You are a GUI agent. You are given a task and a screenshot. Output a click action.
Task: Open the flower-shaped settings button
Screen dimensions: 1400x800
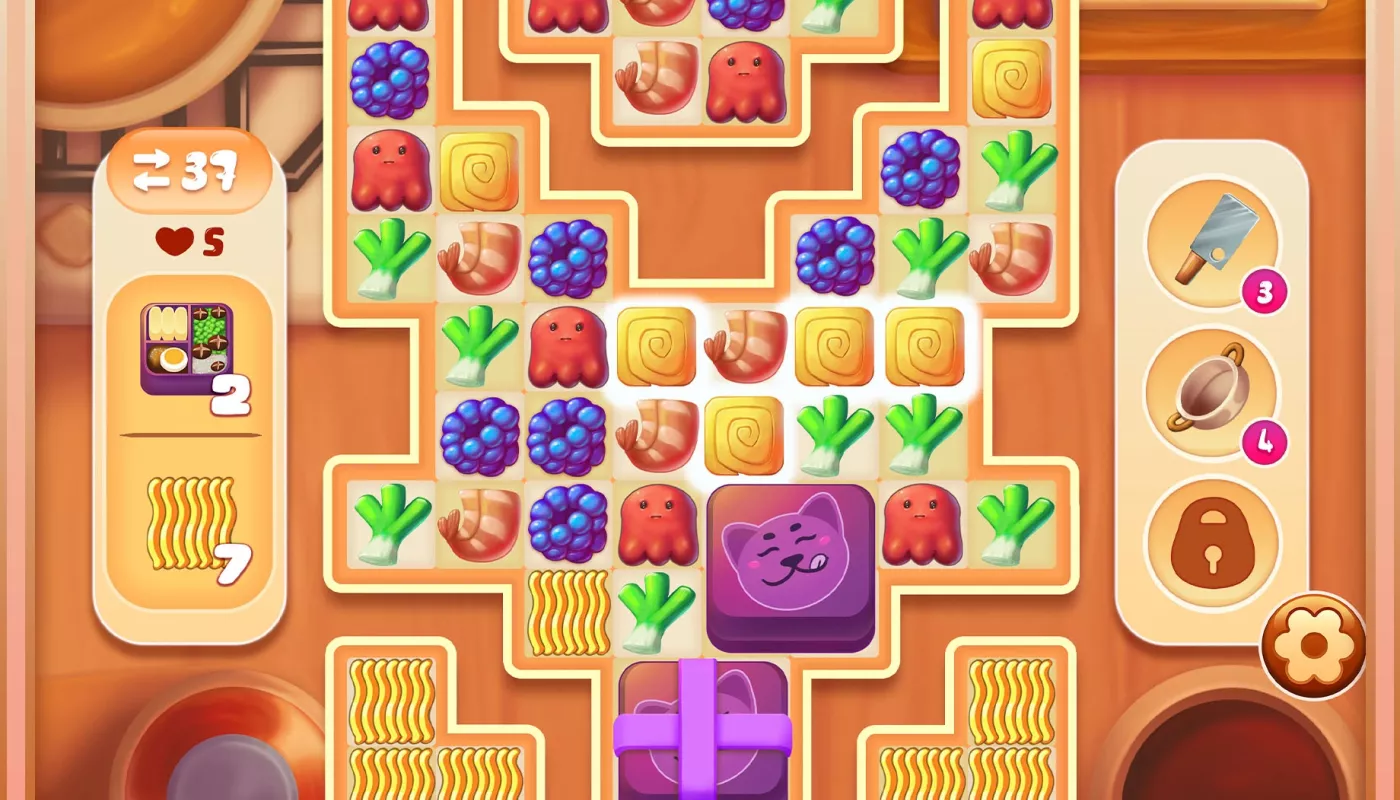coord(1313,646)
